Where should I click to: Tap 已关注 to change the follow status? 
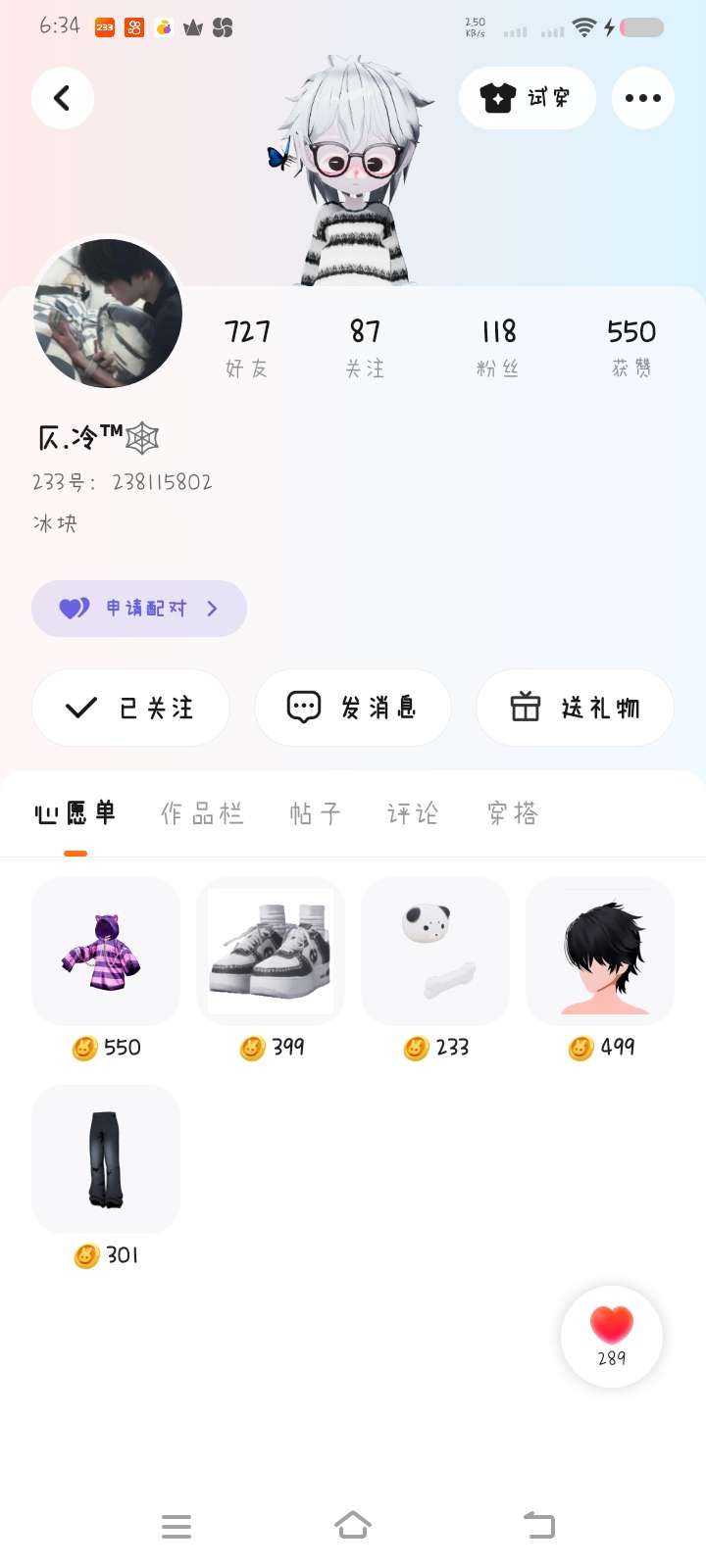point(131,708)
